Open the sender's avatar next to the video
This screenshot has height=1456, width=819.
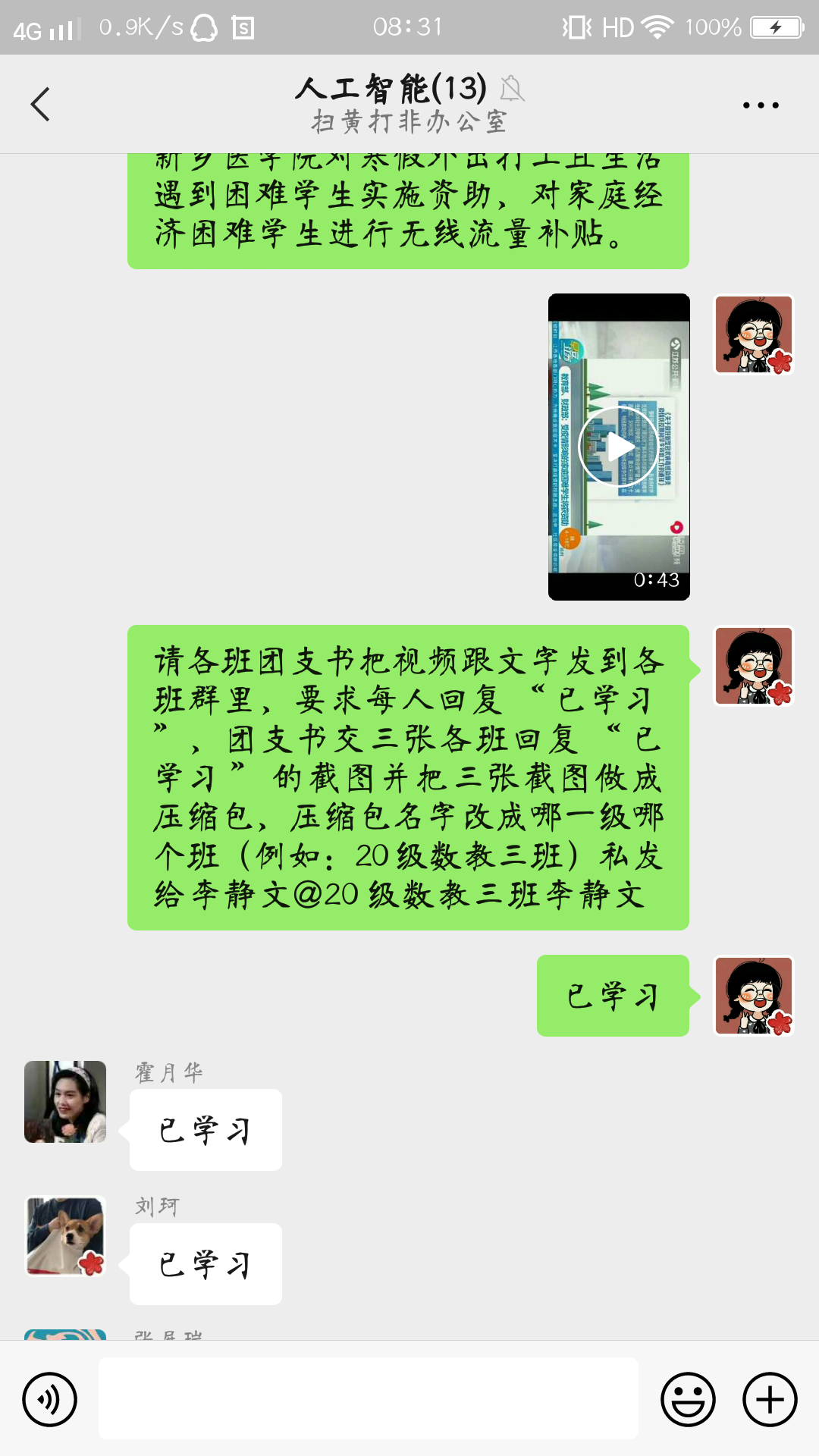pos(754,334)
